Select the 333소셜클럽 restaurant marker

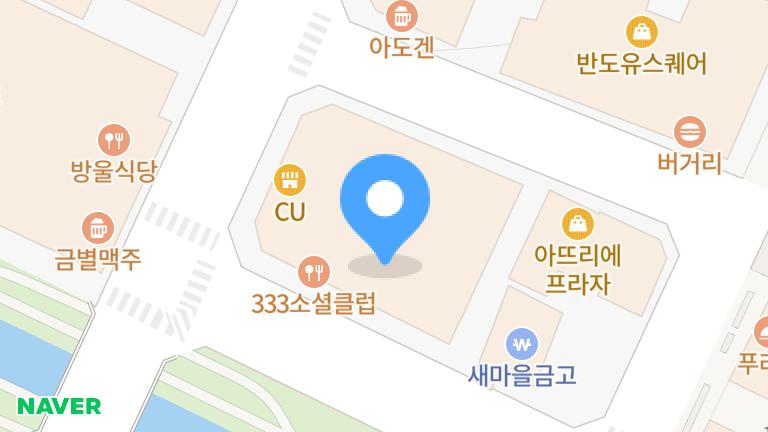click(314, 270)
